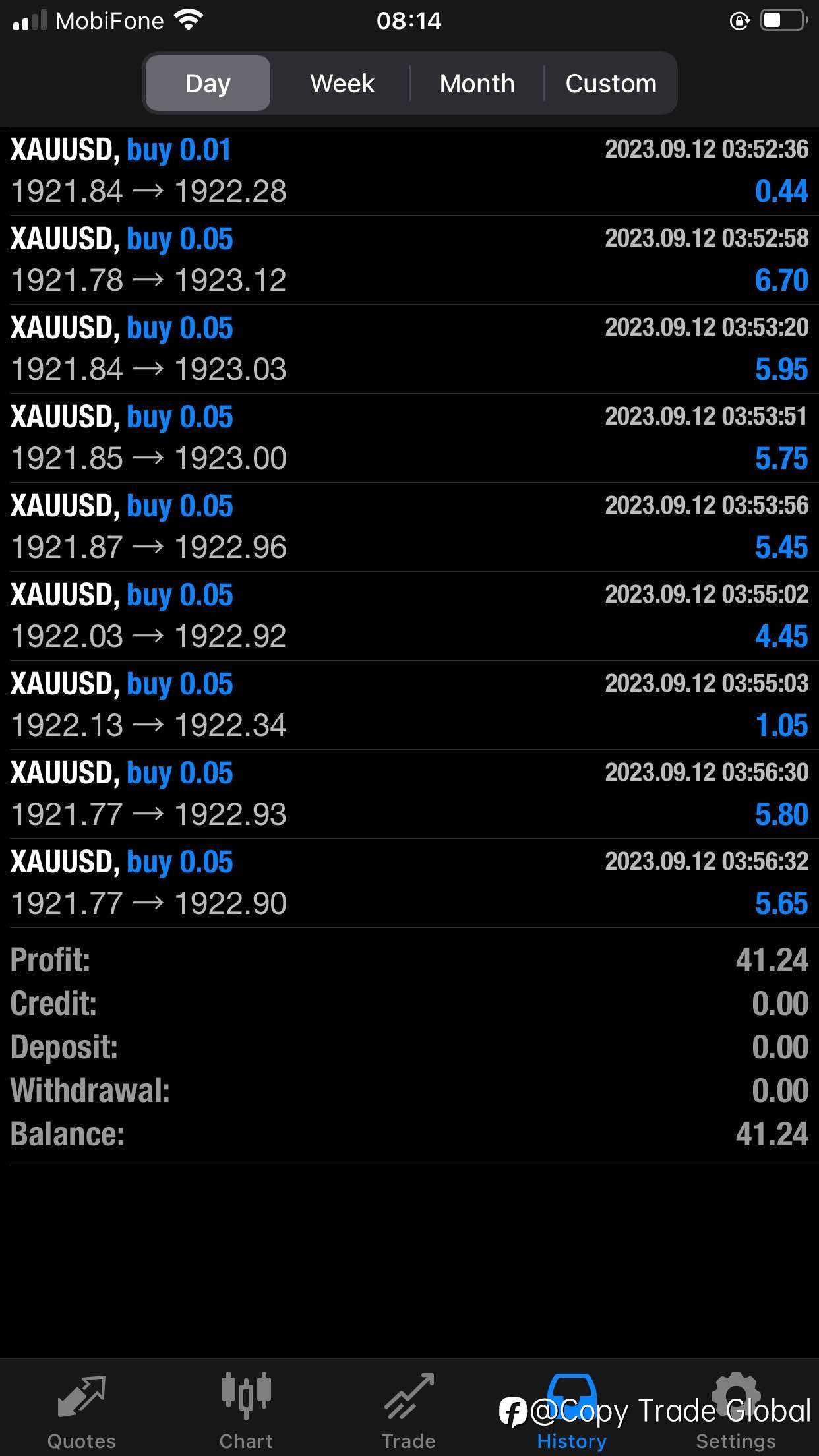Expand the trade closed at 03:56:30
819x1456 pixels.
(409, 794)
